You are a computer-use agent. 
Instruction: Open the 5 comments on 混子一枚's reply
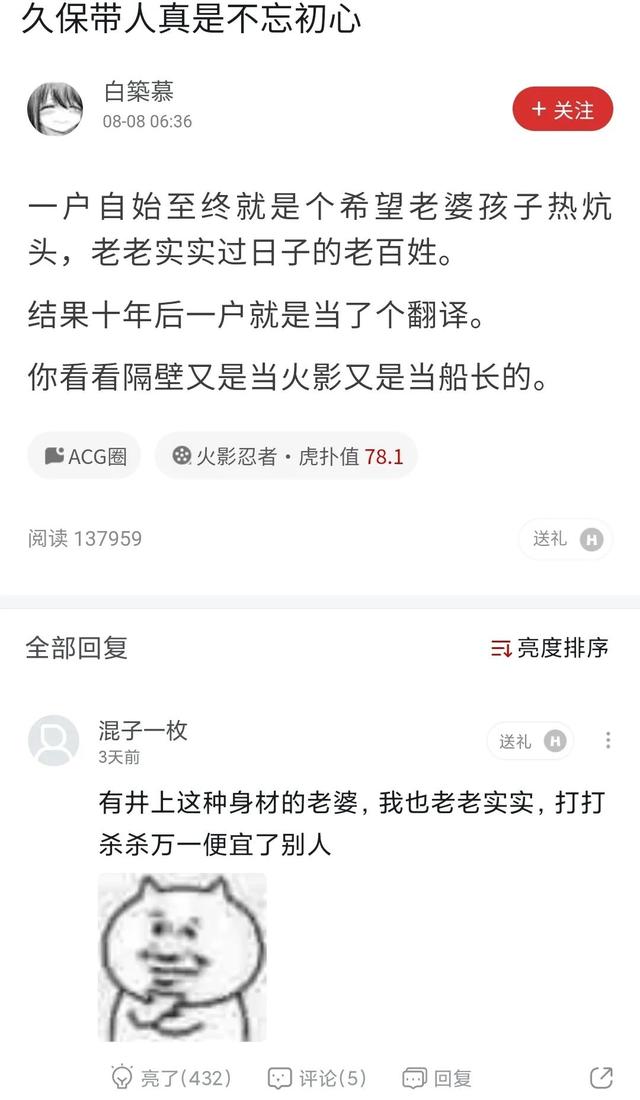317,1077
